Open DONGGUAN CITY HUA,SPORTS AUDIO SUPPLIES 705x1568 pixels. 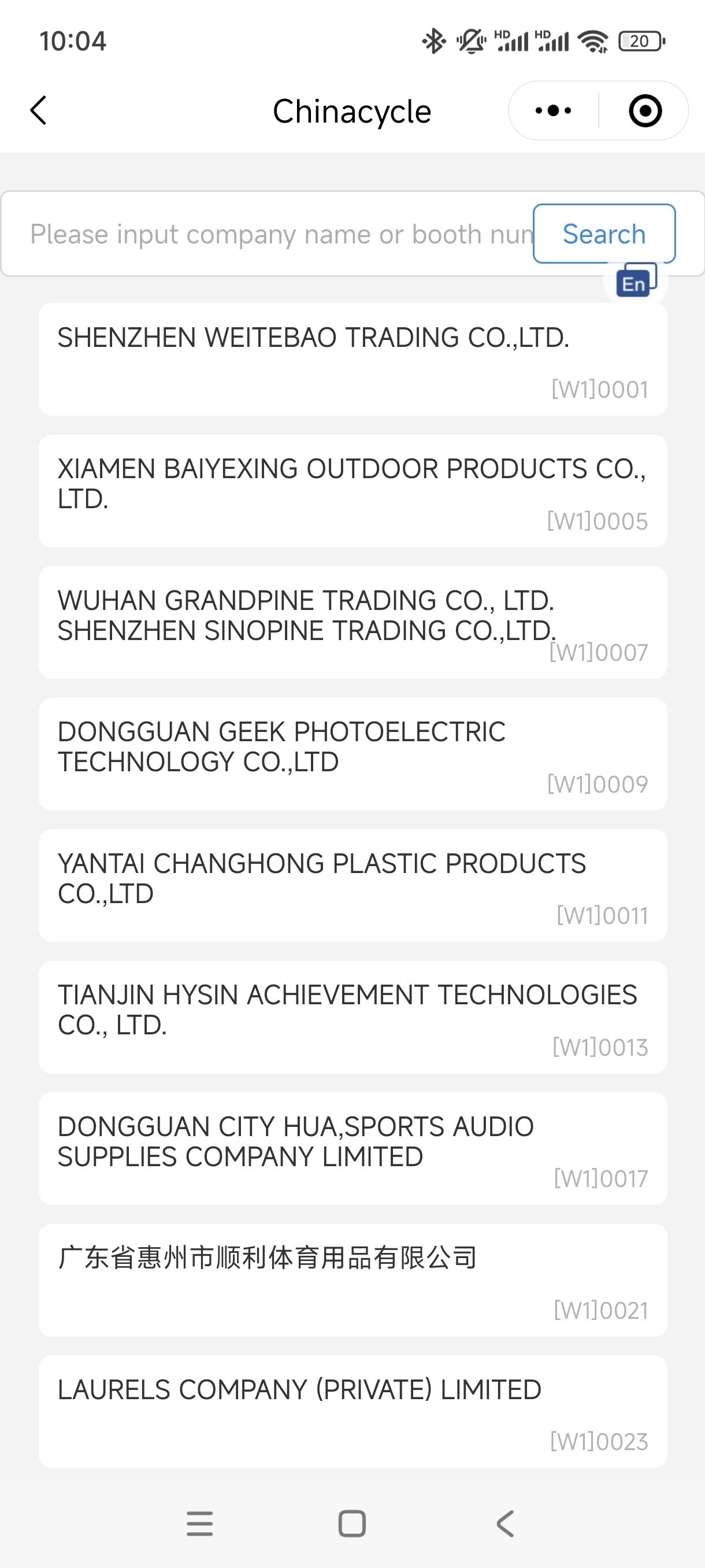[x=353, y=1149]
